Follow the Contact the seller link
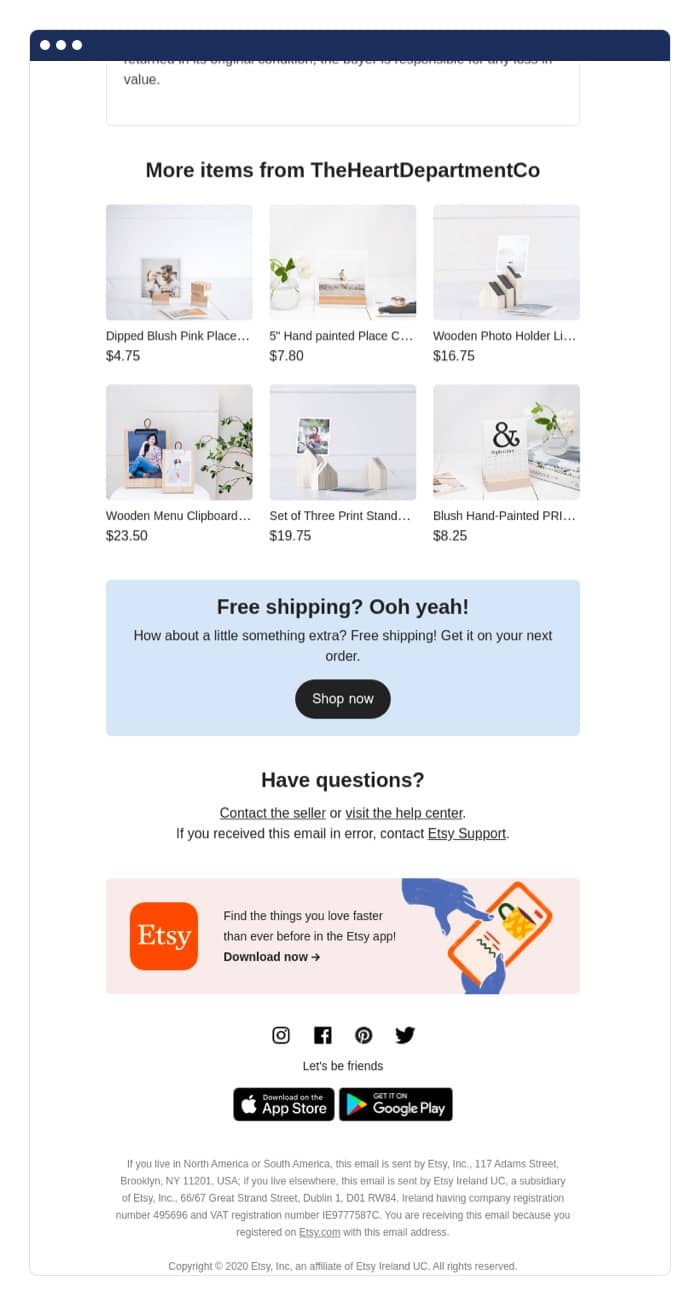Screen dimensions: 700x1295 [x=272, y=813]
